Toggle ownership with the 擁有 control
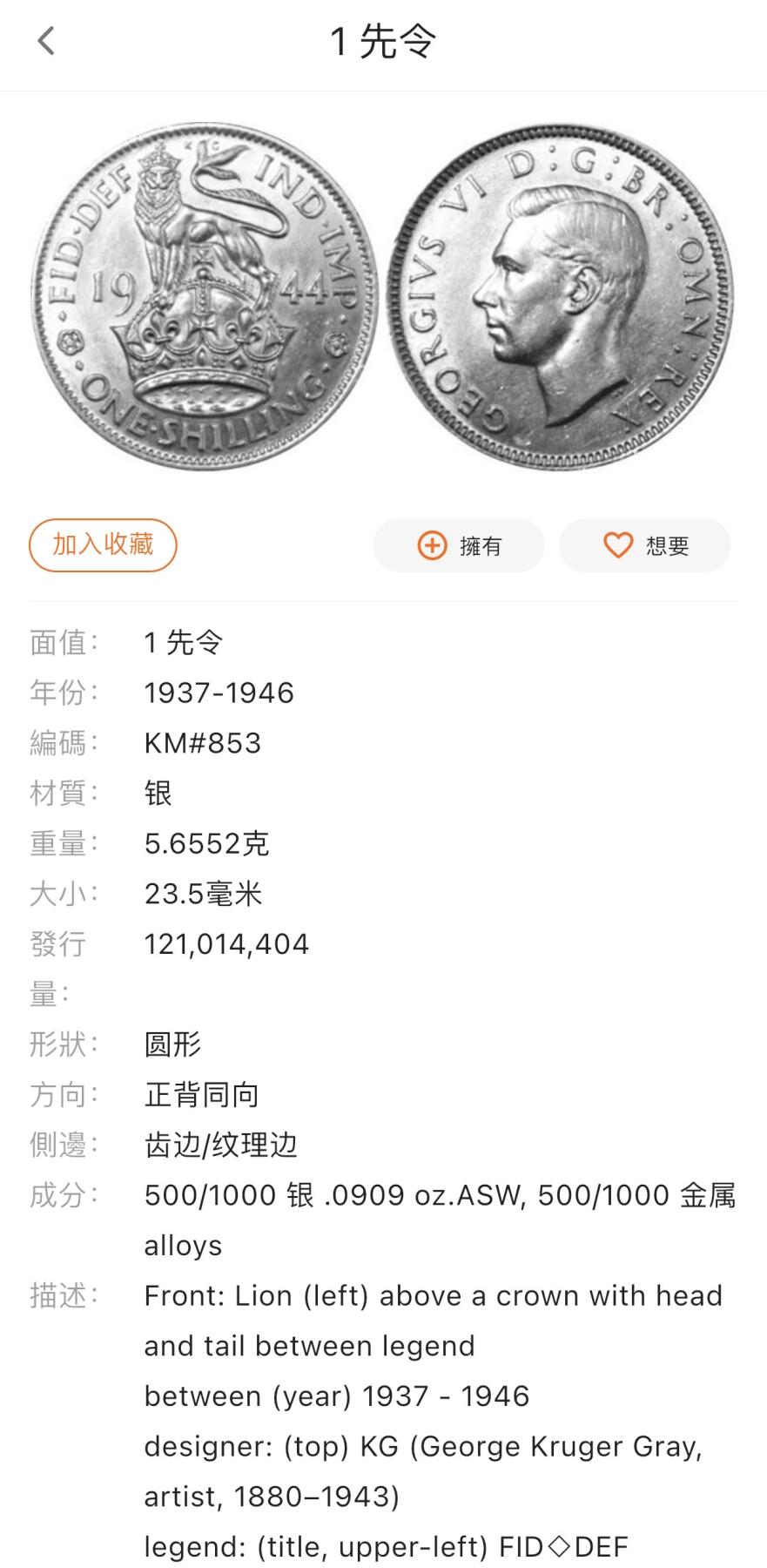This screenshot has height=1568, width=767. (x=459, y=546)
